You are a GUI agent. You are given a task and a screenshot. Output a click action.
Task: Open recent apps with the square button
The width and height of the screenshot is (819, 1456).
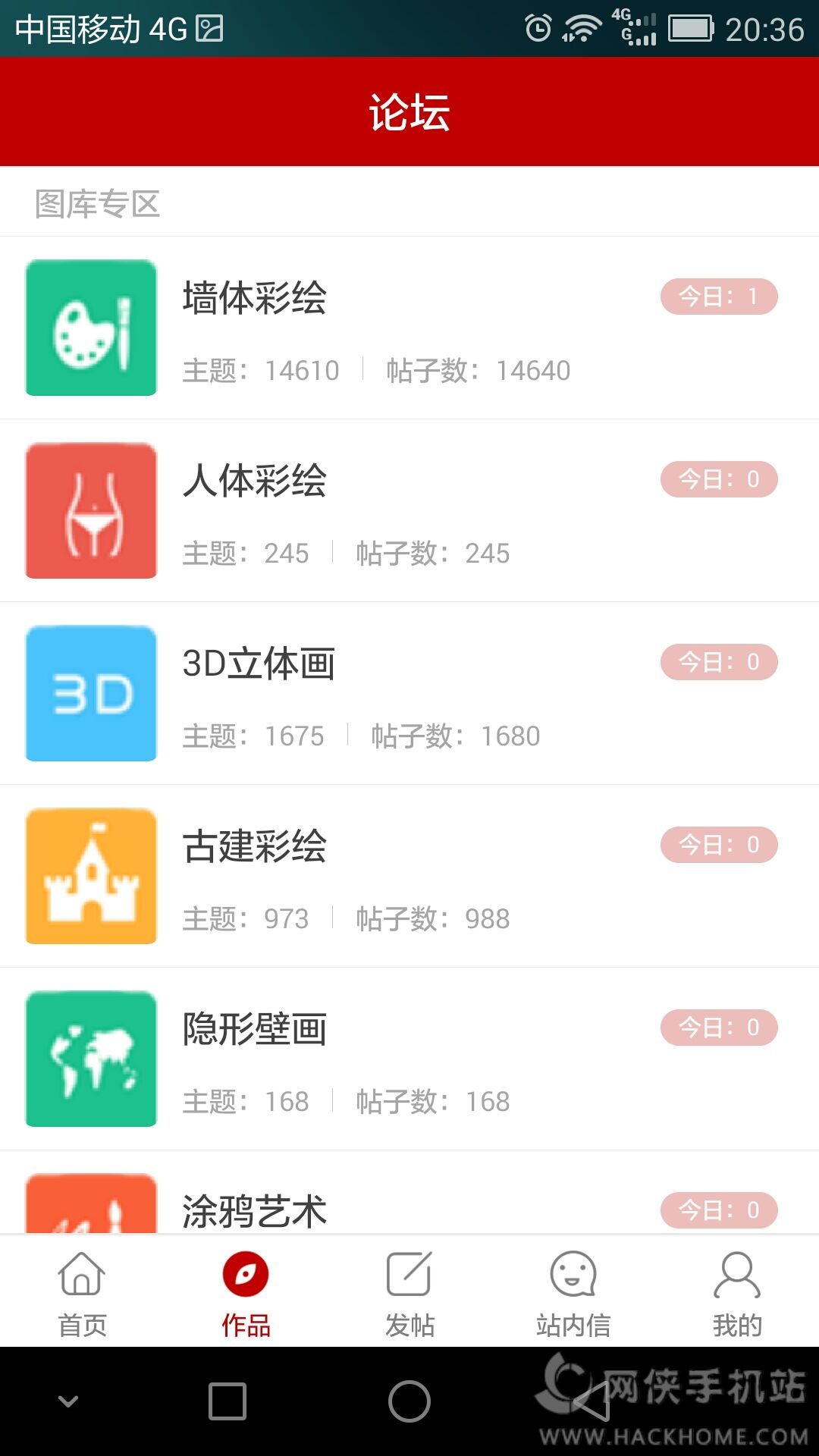[227, 1401]
